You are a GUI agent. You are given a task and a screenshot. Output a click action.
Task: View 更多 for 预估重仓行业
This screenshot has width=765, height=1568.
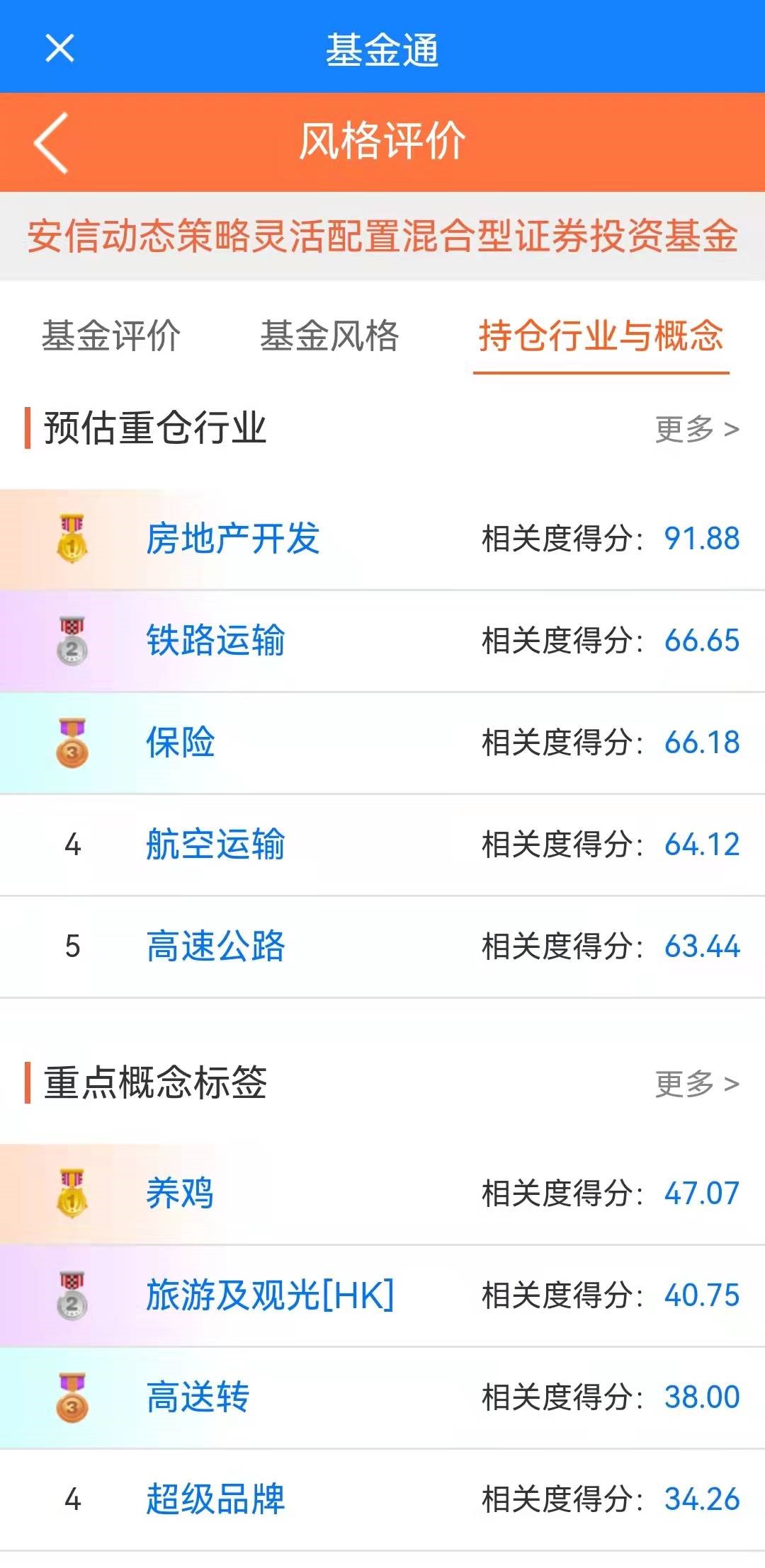[696, 429]
